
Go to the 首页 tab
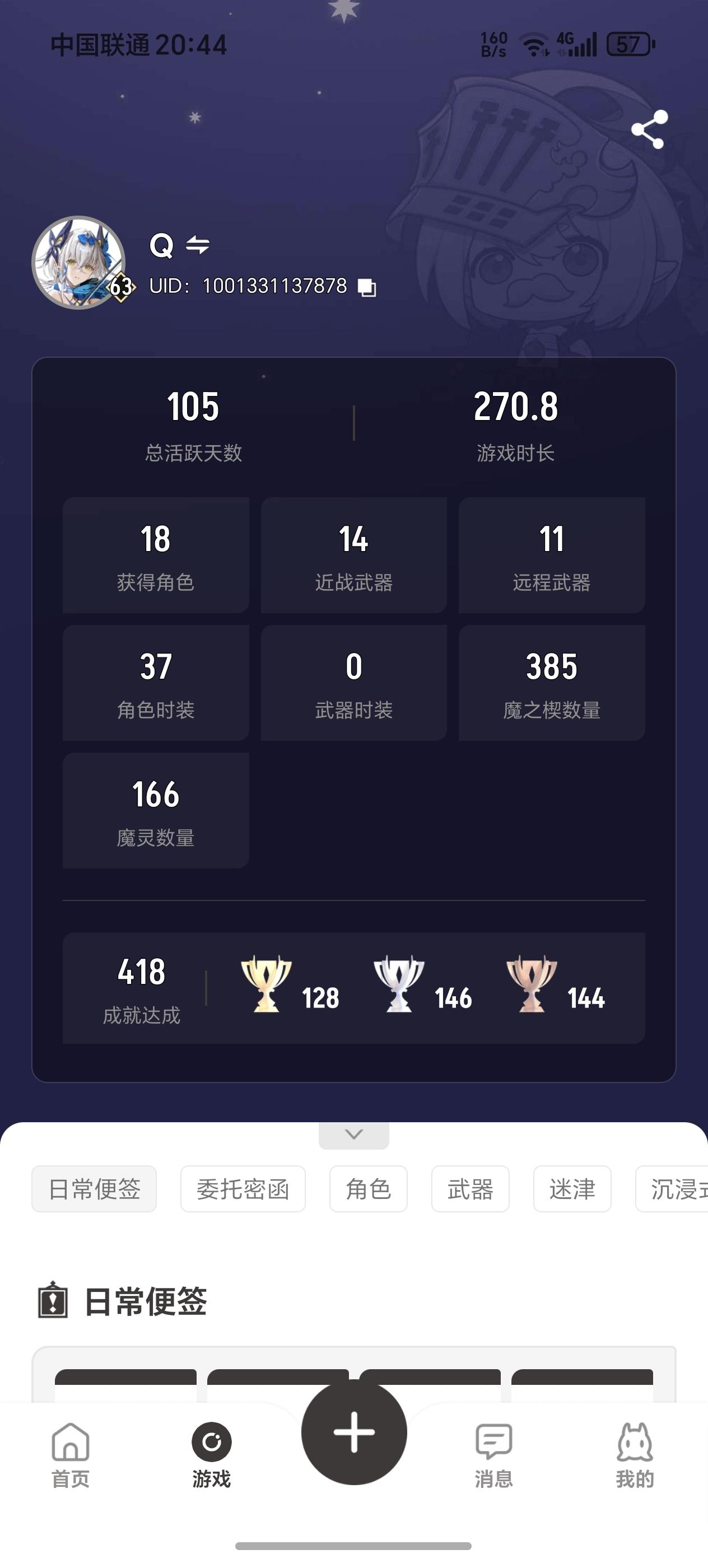click(71, 1454)
